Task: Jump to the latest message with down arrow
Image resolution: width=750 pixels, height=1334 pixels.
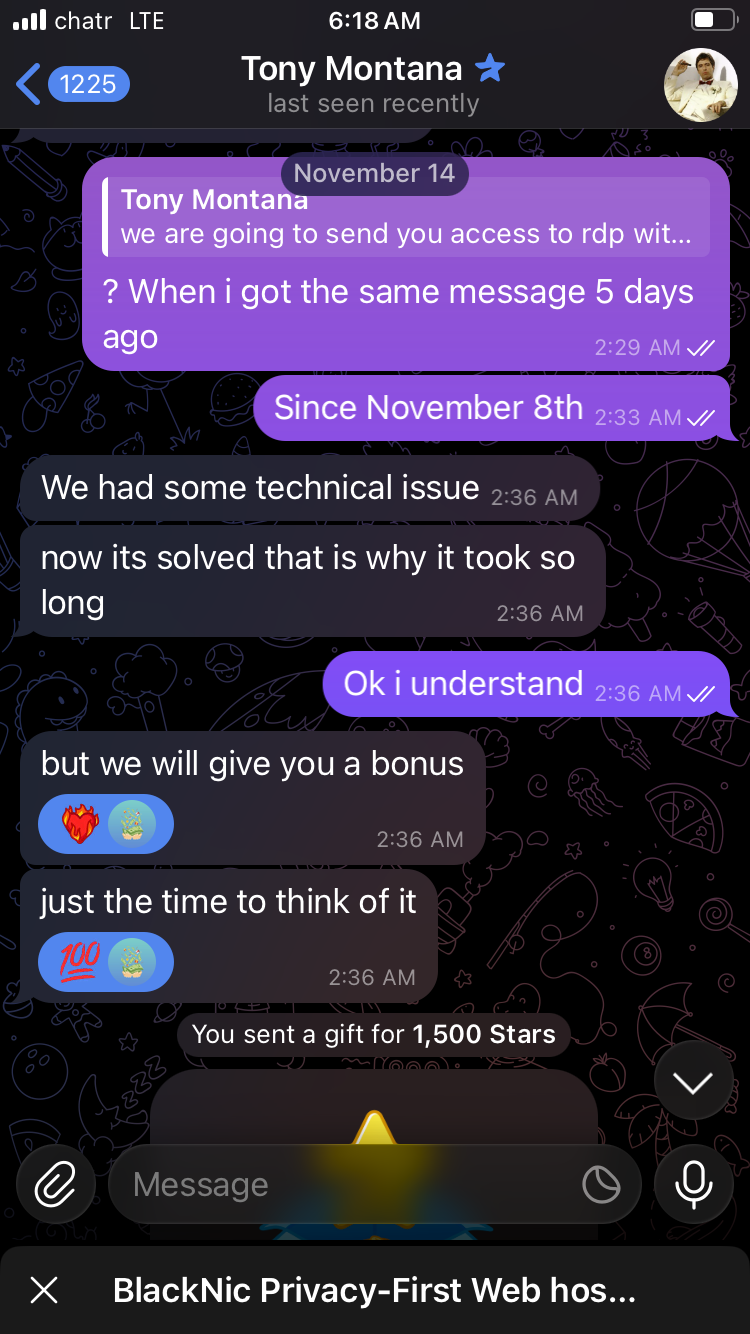Action: click(x=693, y=1083)
